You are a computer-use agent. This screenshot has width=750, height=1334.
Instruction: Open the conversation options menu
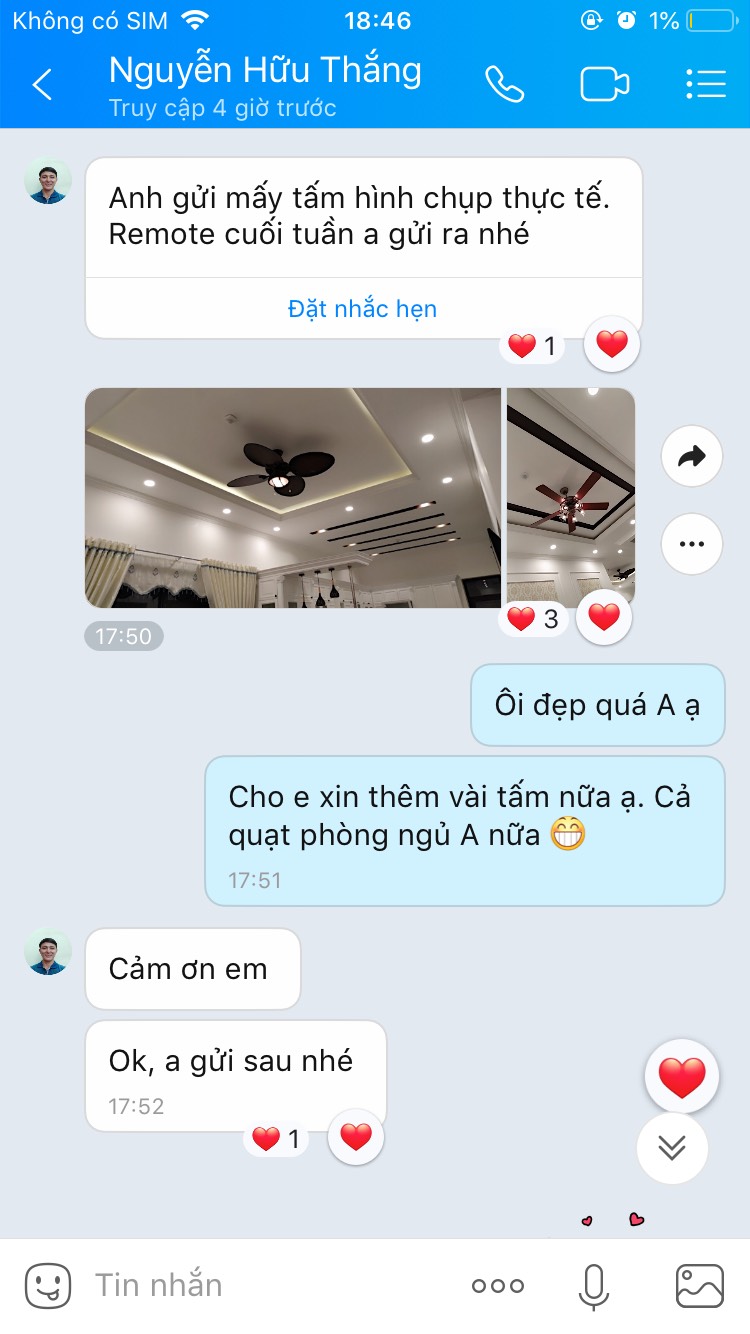(x=706, y=85)
